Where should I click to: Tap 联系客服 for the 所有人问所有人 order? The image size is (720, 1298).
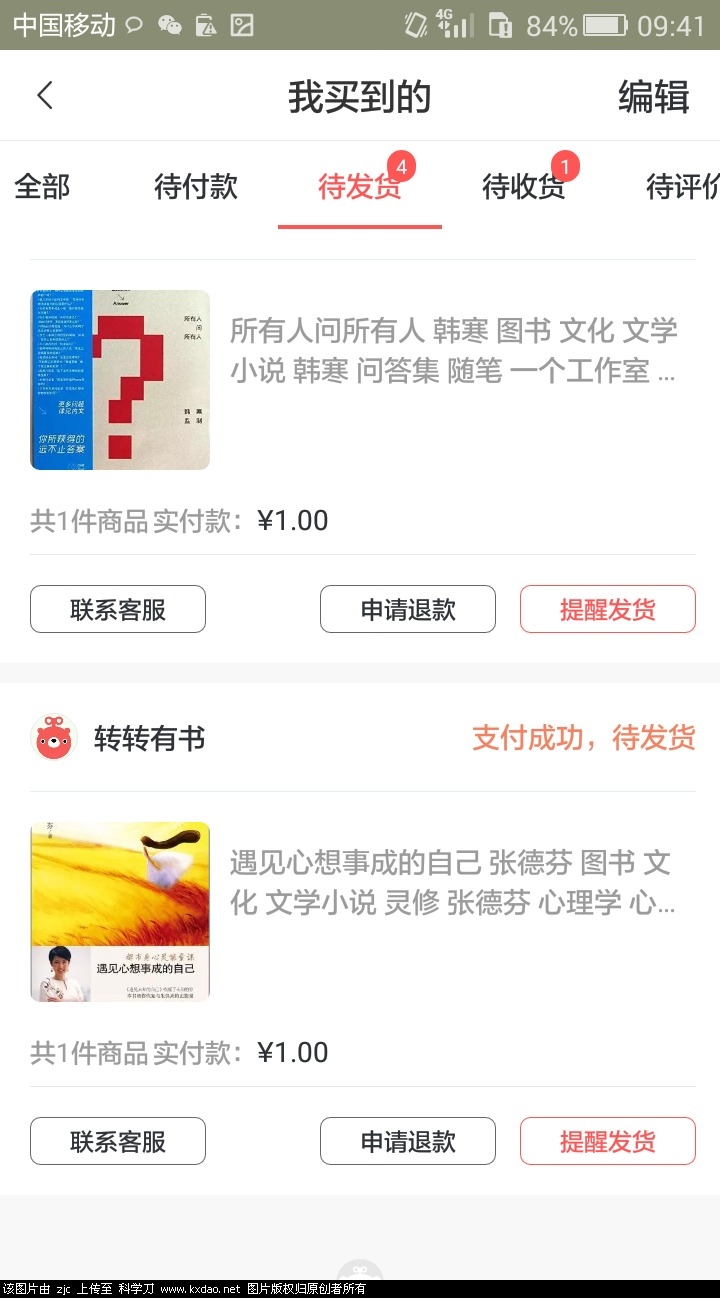tap(118, 609)
